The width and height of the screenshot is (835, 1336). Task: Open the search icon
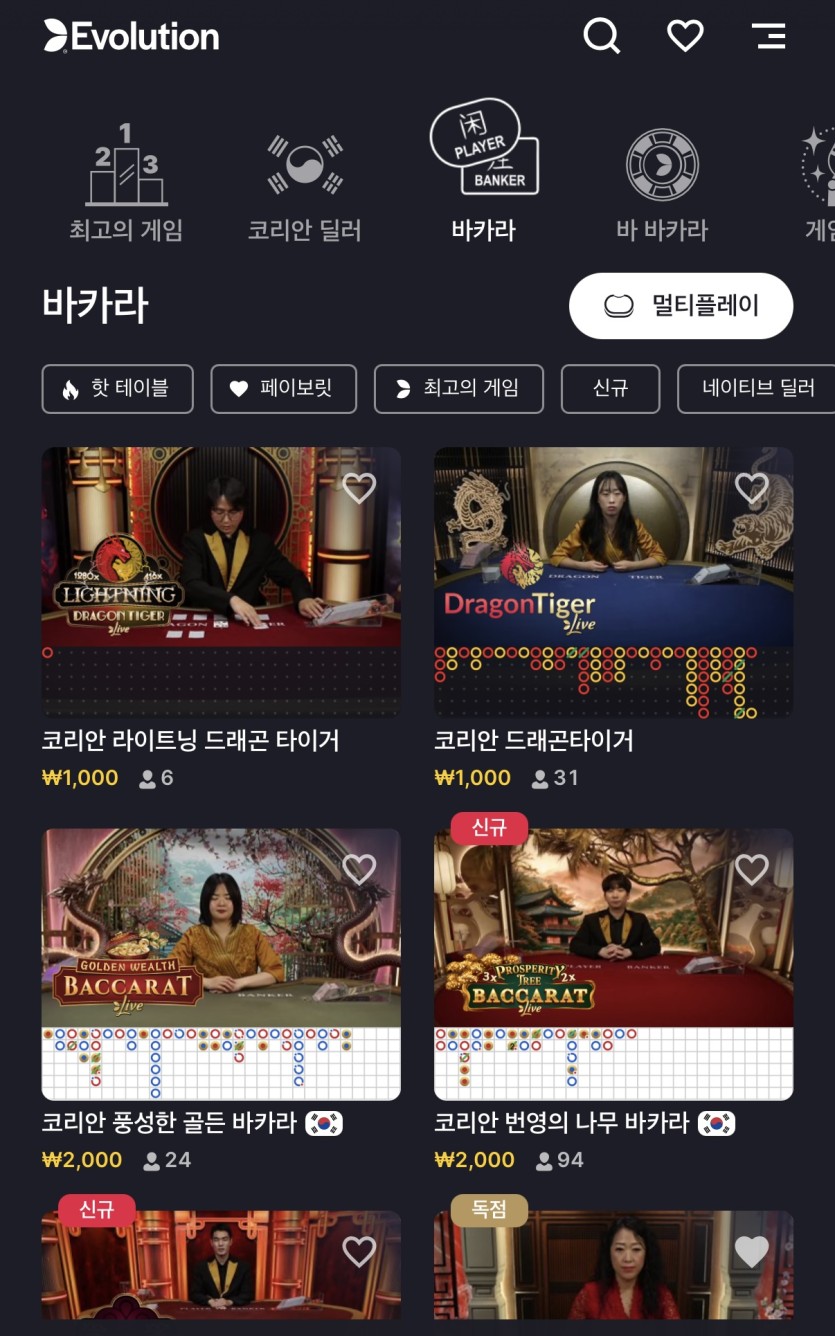coord(602,37)
